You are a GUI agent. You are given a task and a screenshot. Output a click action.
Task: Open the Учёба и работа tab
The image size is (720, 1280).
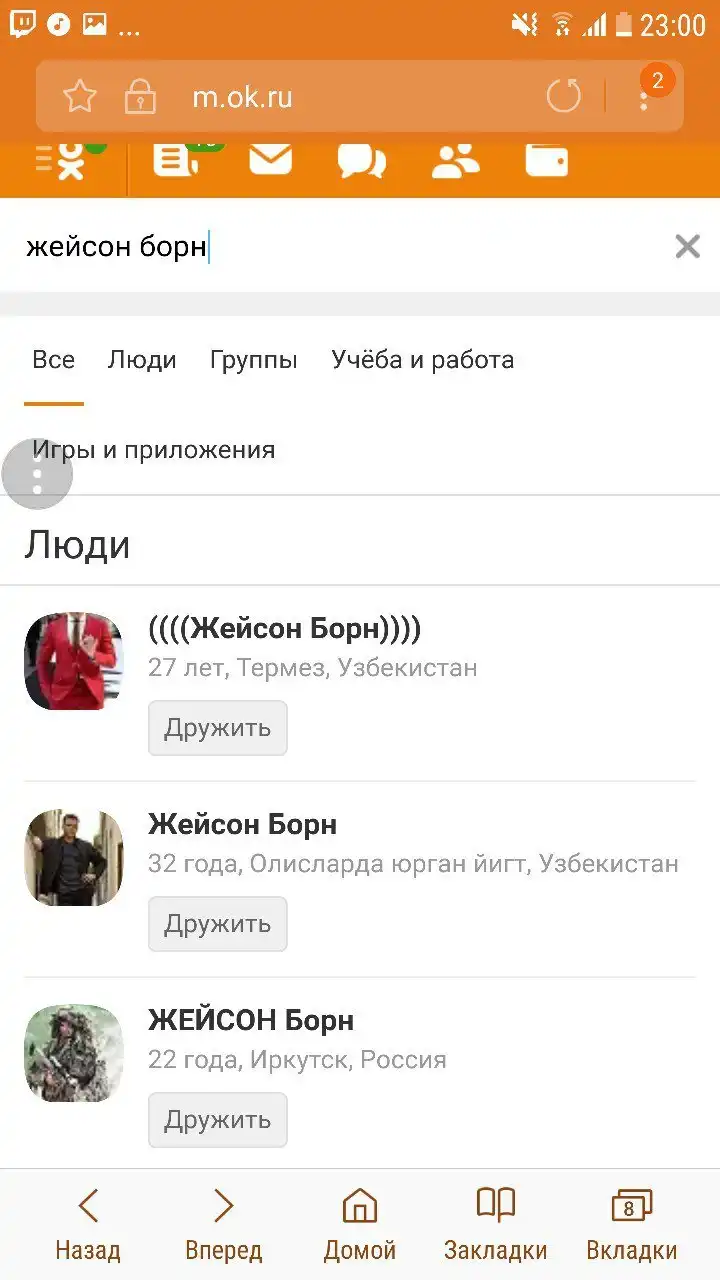(x=422, y=360)
